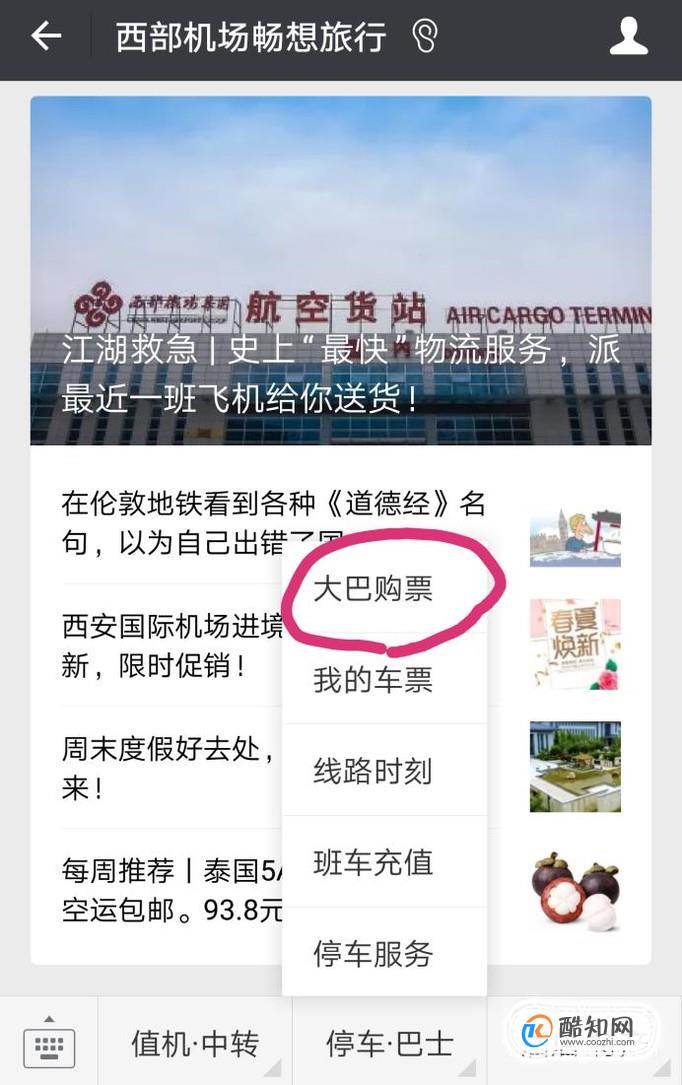This screenshot has height=1085, width=682.
Task: Open the 周末度假好去处 article
Action: 160,767
